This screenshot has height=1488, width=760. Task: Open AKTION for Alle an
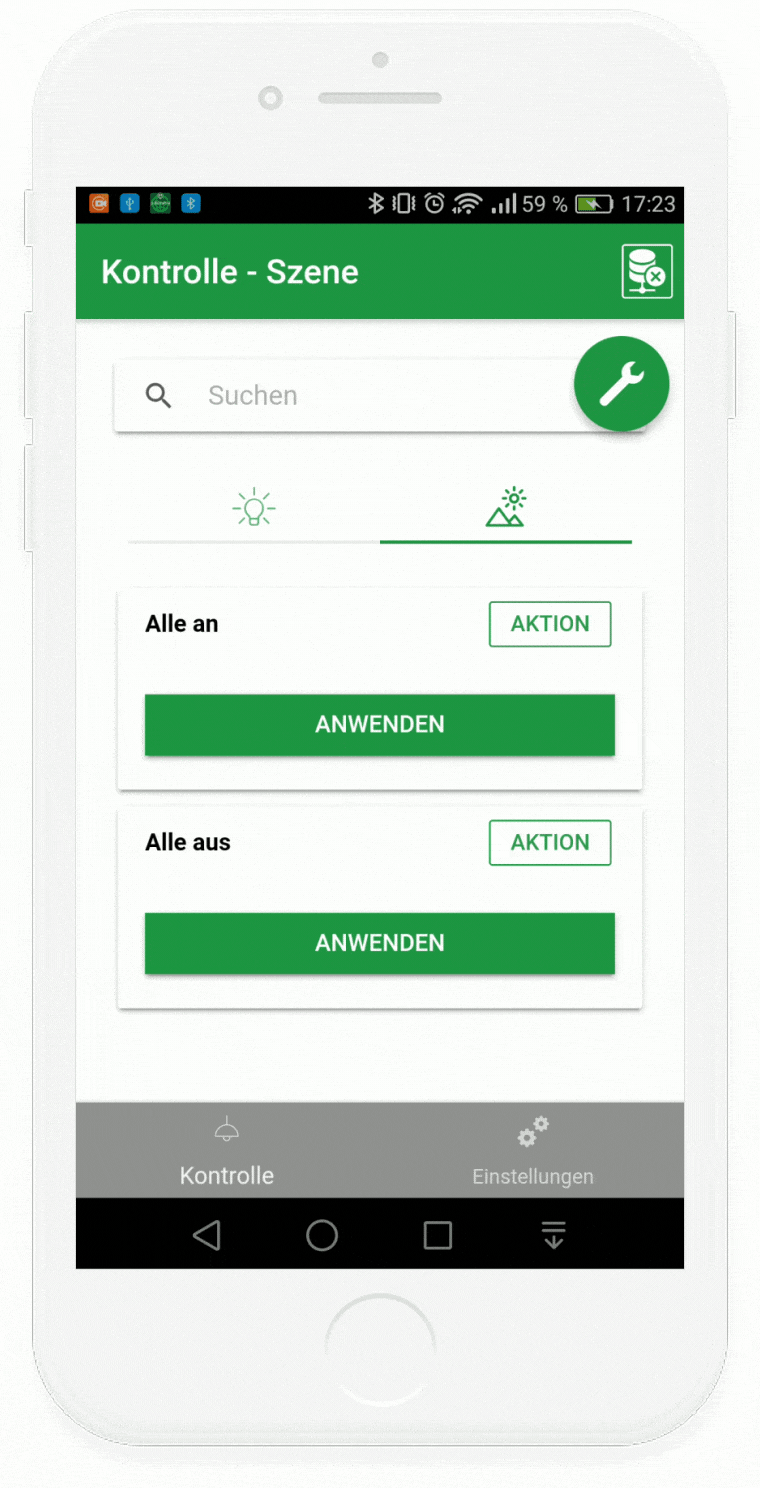[x=549, y=624]
